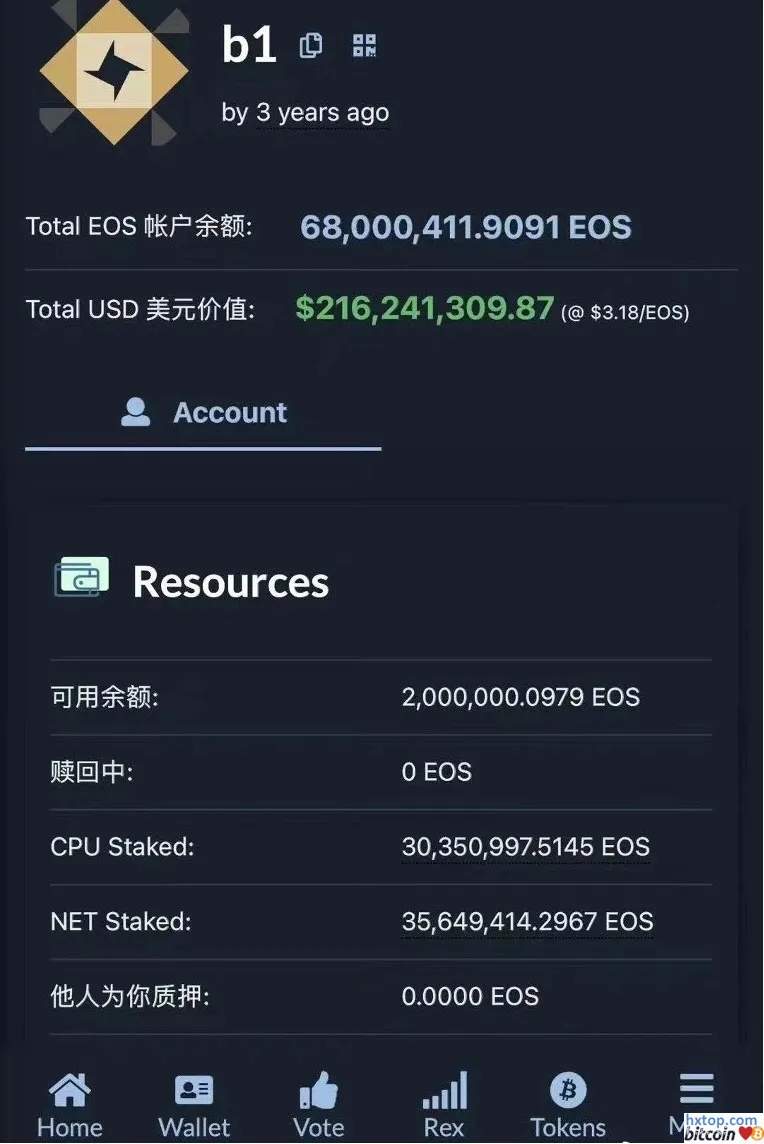764x1144 pixels.
Task: Open the Wallet section
Action: pyautogui.click(x=194, y=1104)
